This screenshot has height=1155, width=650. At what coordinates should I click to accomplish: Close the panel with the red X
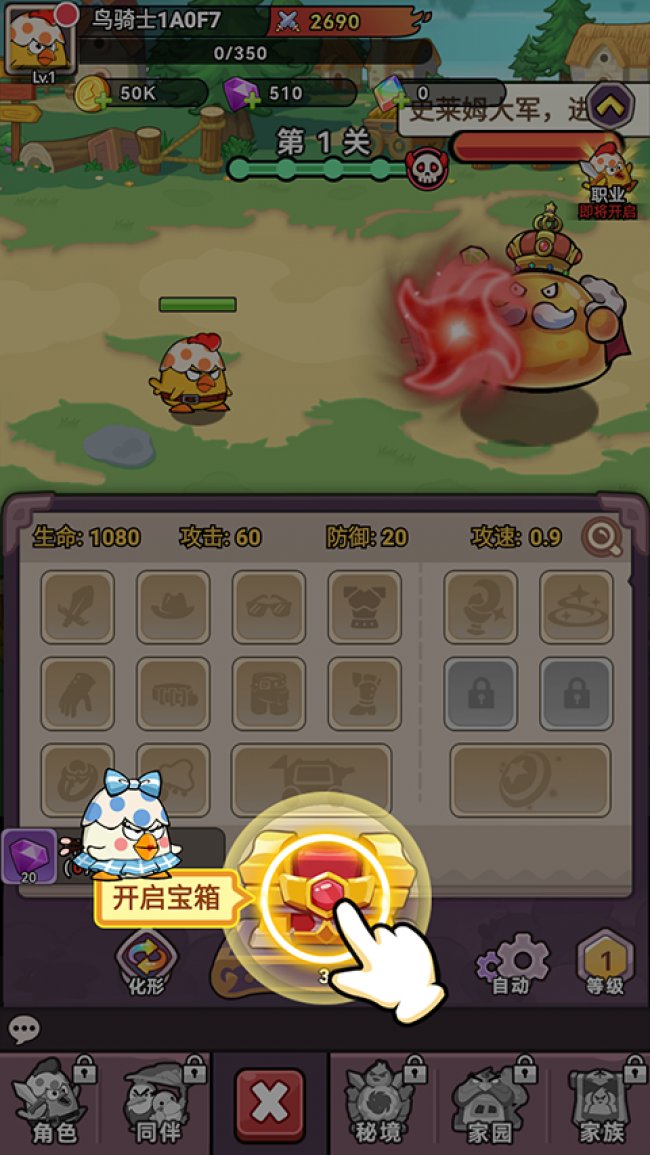coord(269,1103)
